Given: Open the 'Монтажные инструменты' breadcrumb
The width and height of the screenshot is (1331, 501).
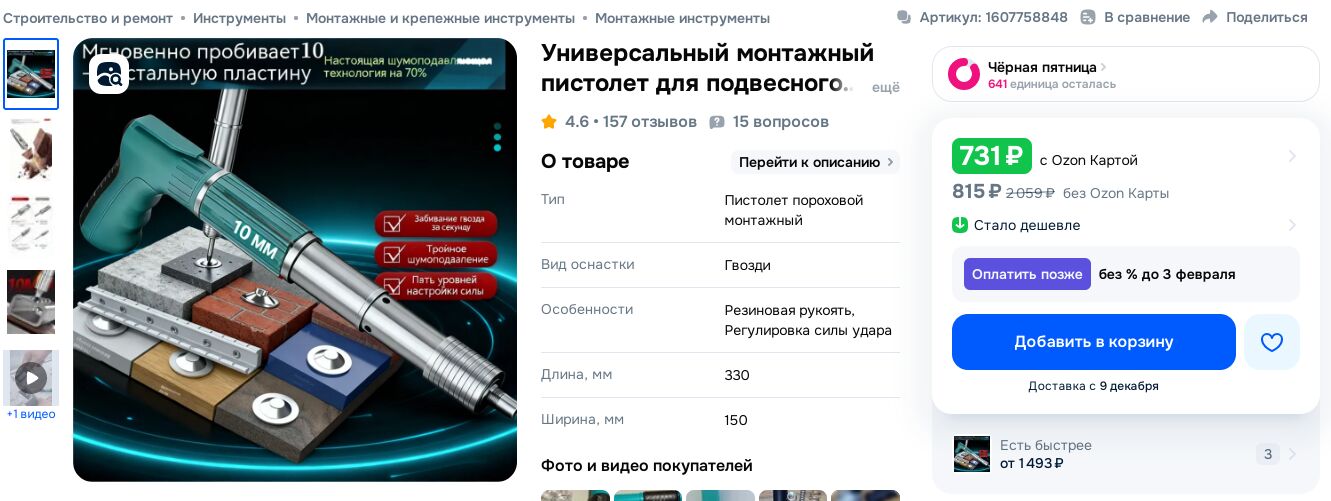Looking at the screenshot, I should tap(682, 18).
